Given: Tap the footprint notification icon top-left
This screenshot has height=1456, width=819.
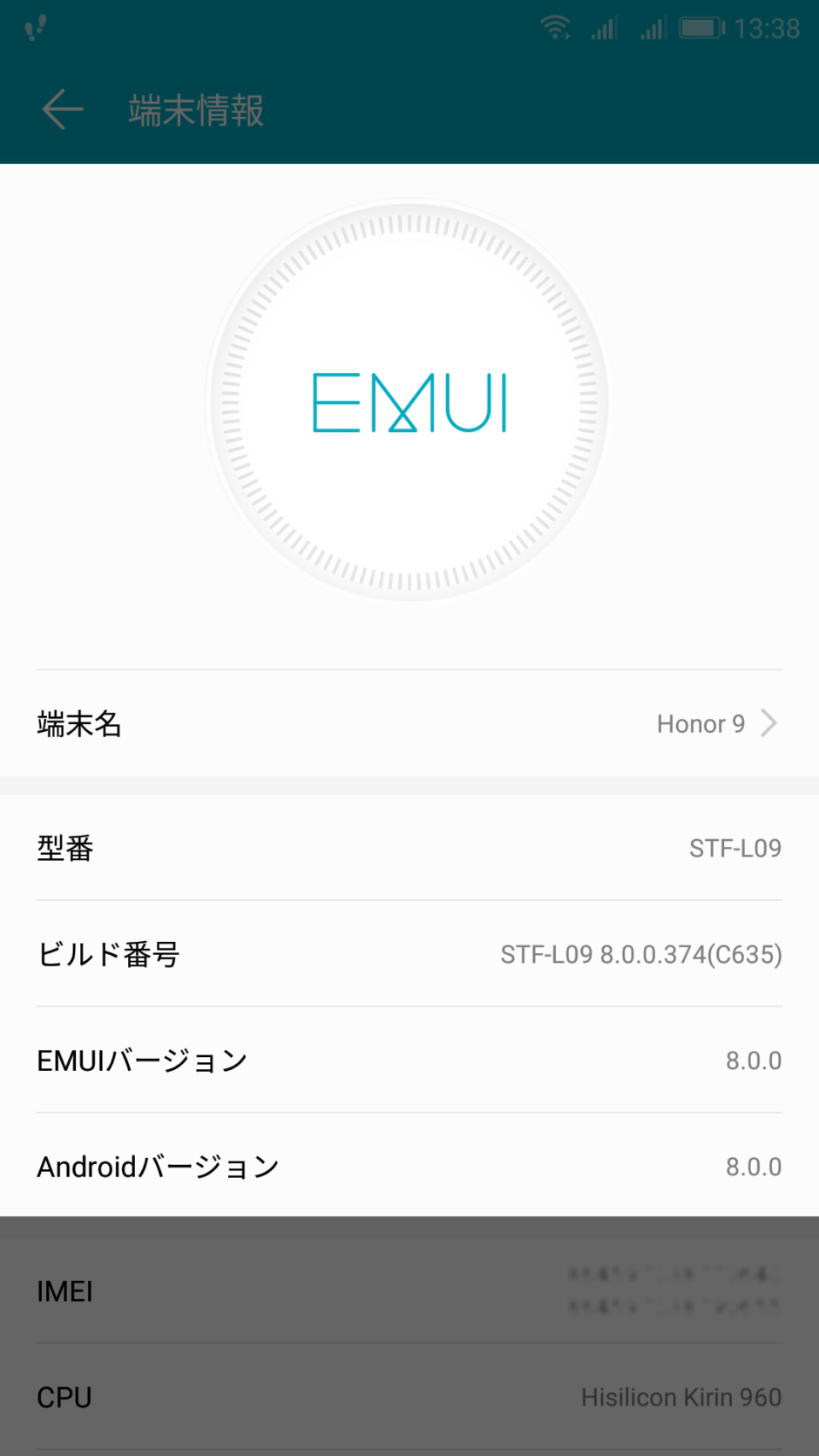Looking at the screenshot, I should (x=33, y=27).
